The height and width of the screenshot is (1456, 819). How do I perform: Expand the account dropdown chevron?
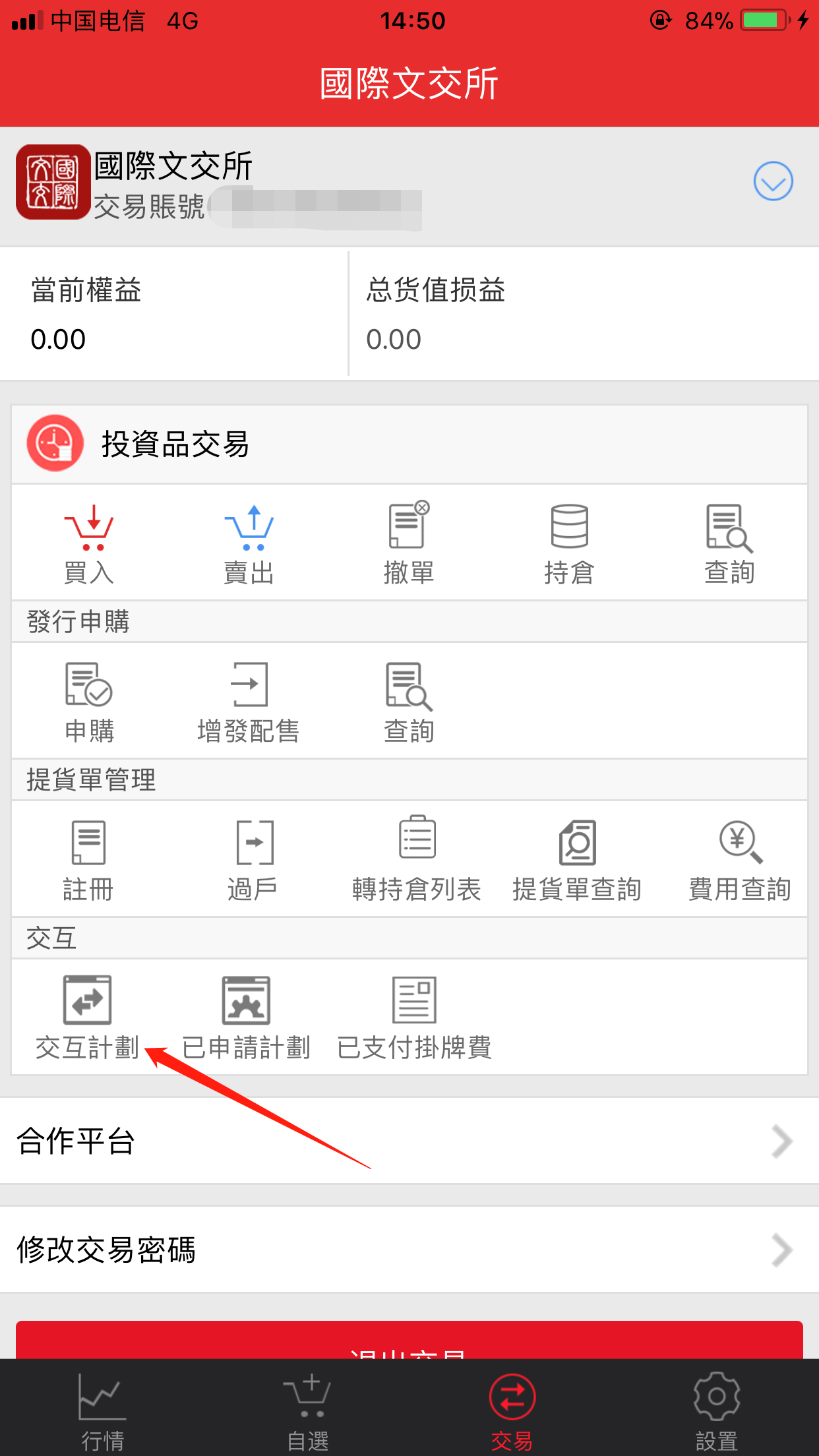coord(773,181)
